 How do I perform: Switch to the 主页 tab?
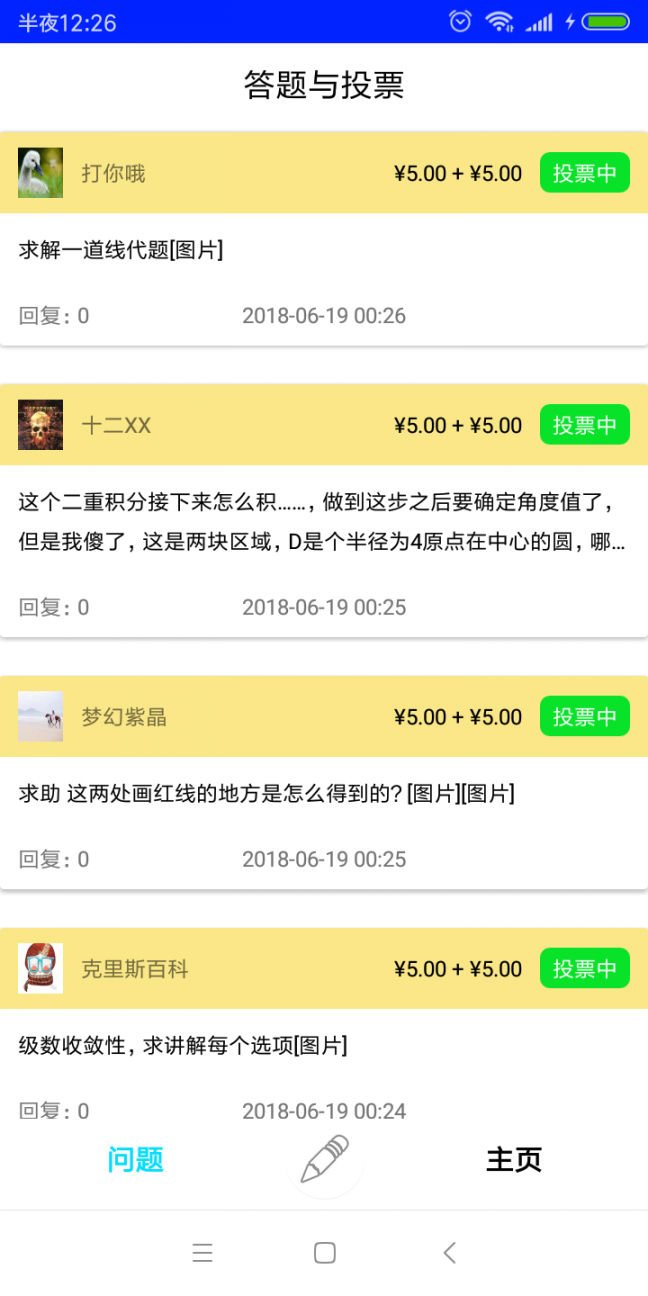tap(514, 1160)
